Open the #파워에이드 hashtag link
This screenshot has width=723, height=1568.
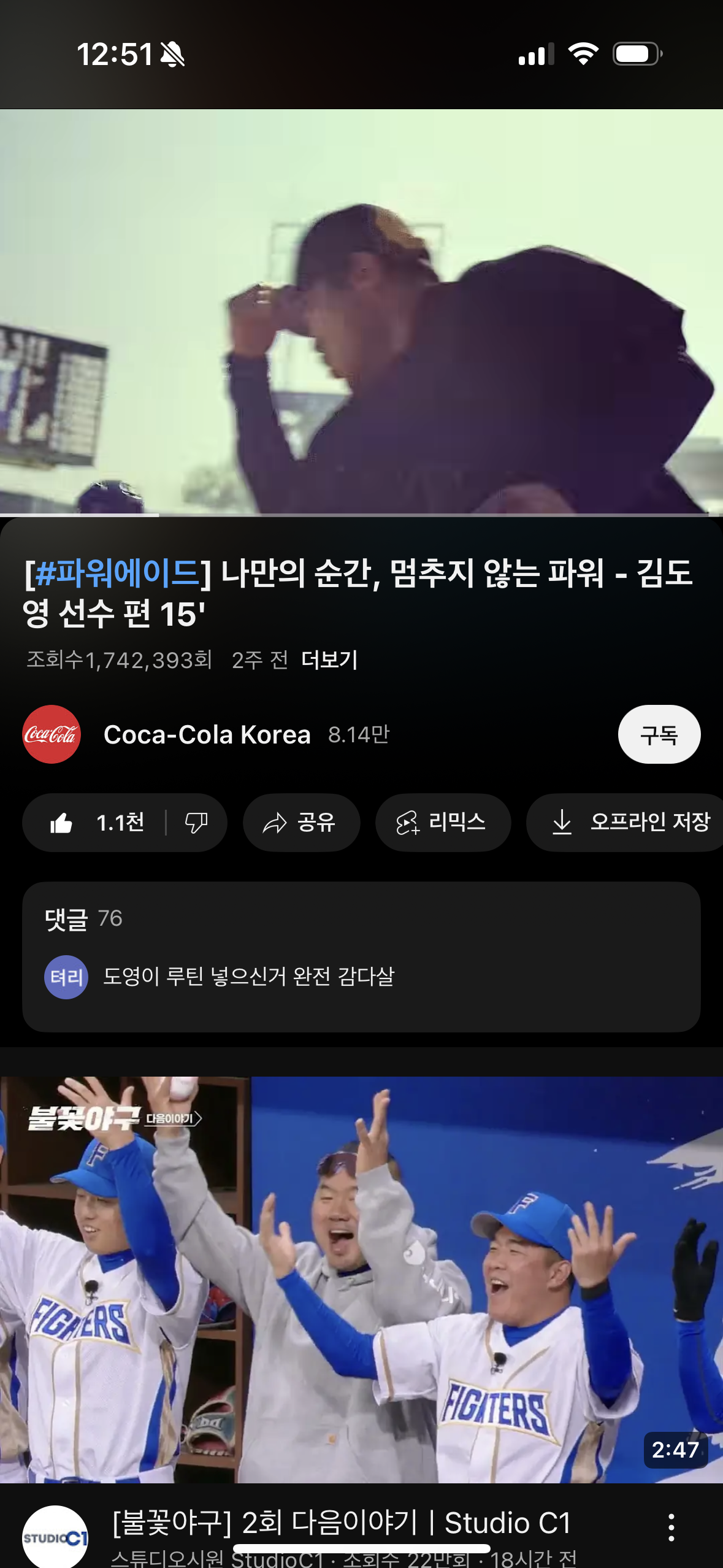(117, 573)
